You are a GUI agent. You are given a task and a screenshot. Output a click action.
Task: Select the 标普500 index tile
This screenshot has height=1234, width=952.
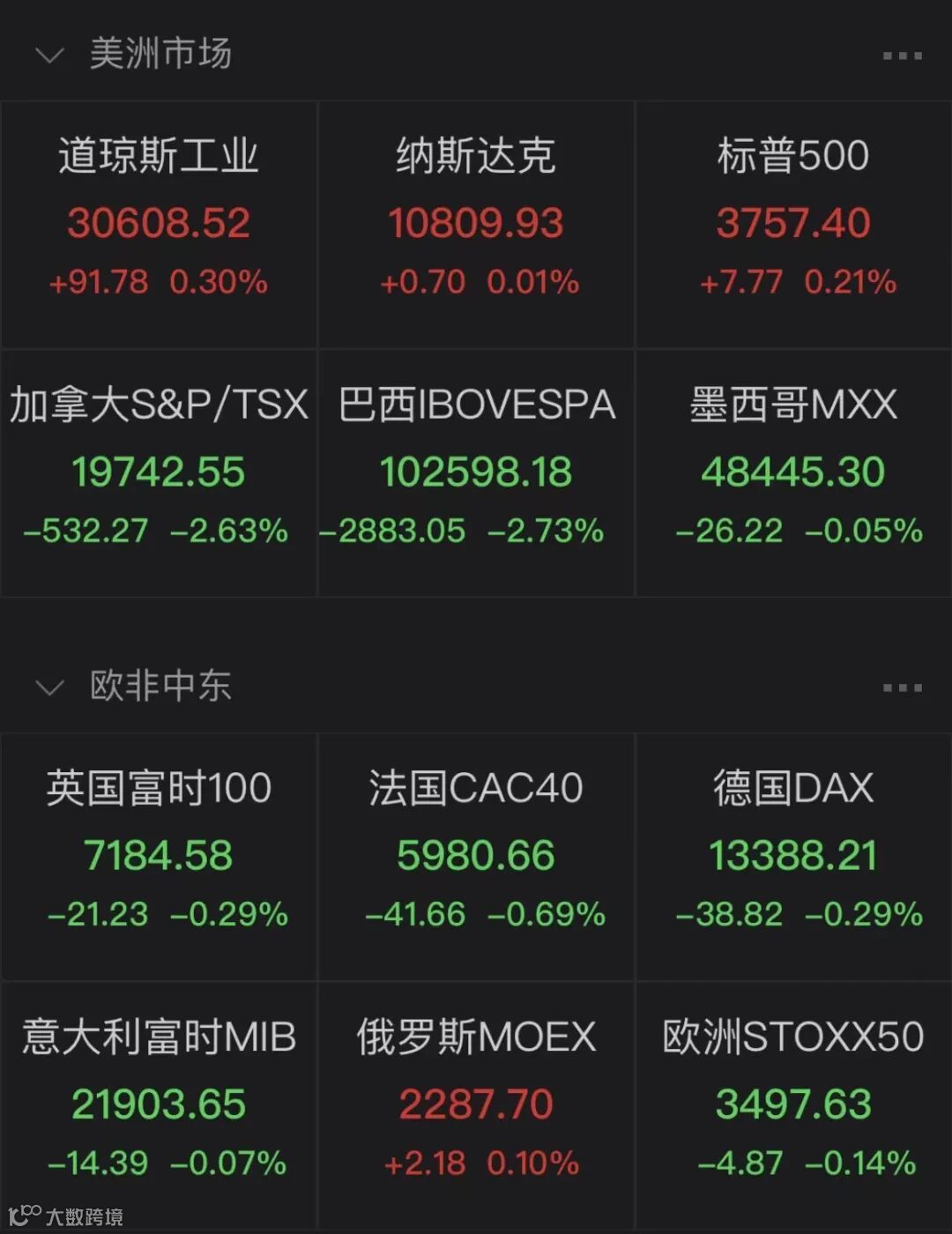[x=793, y=223]
